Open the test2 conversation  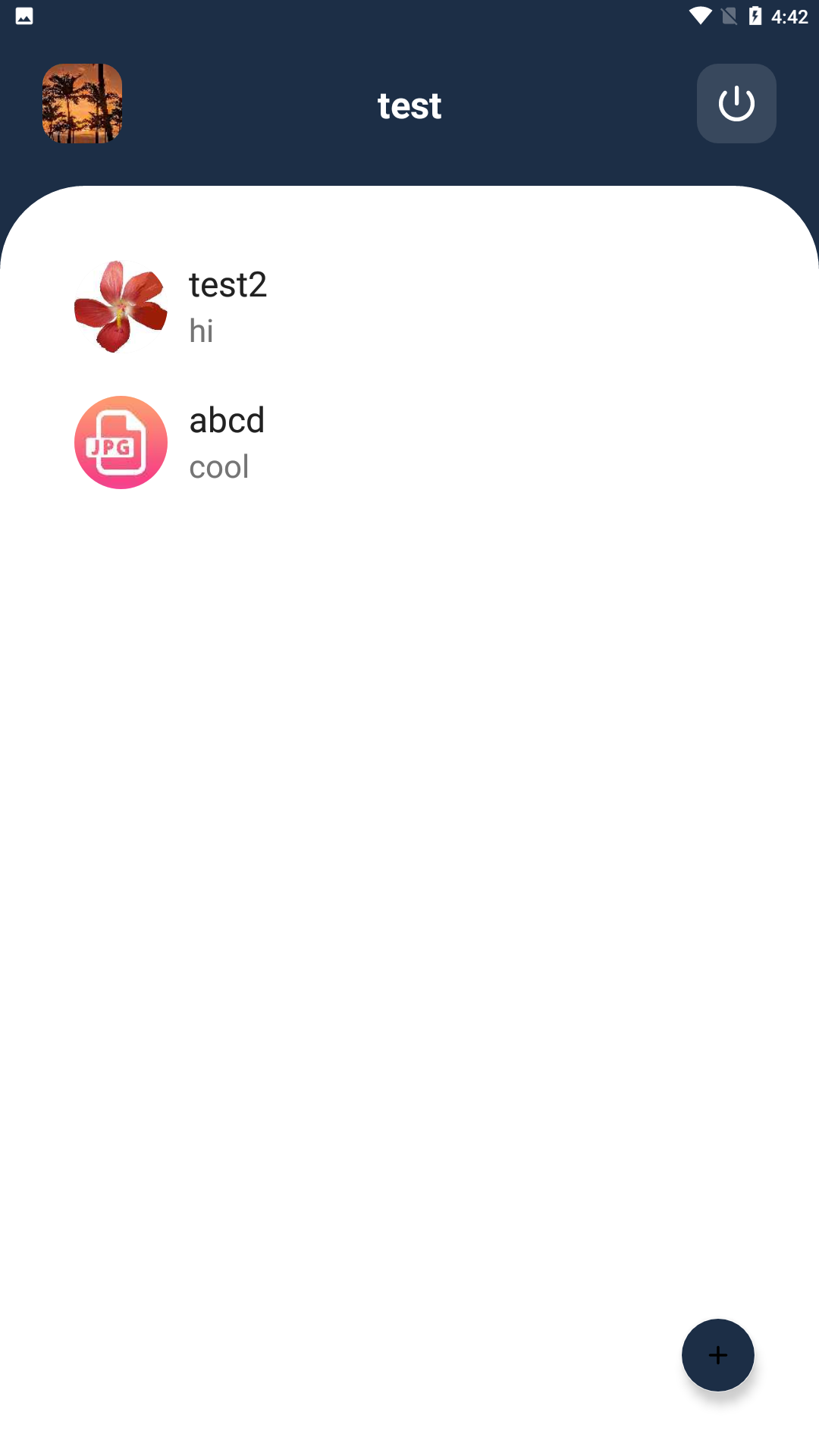pos(409,307)
